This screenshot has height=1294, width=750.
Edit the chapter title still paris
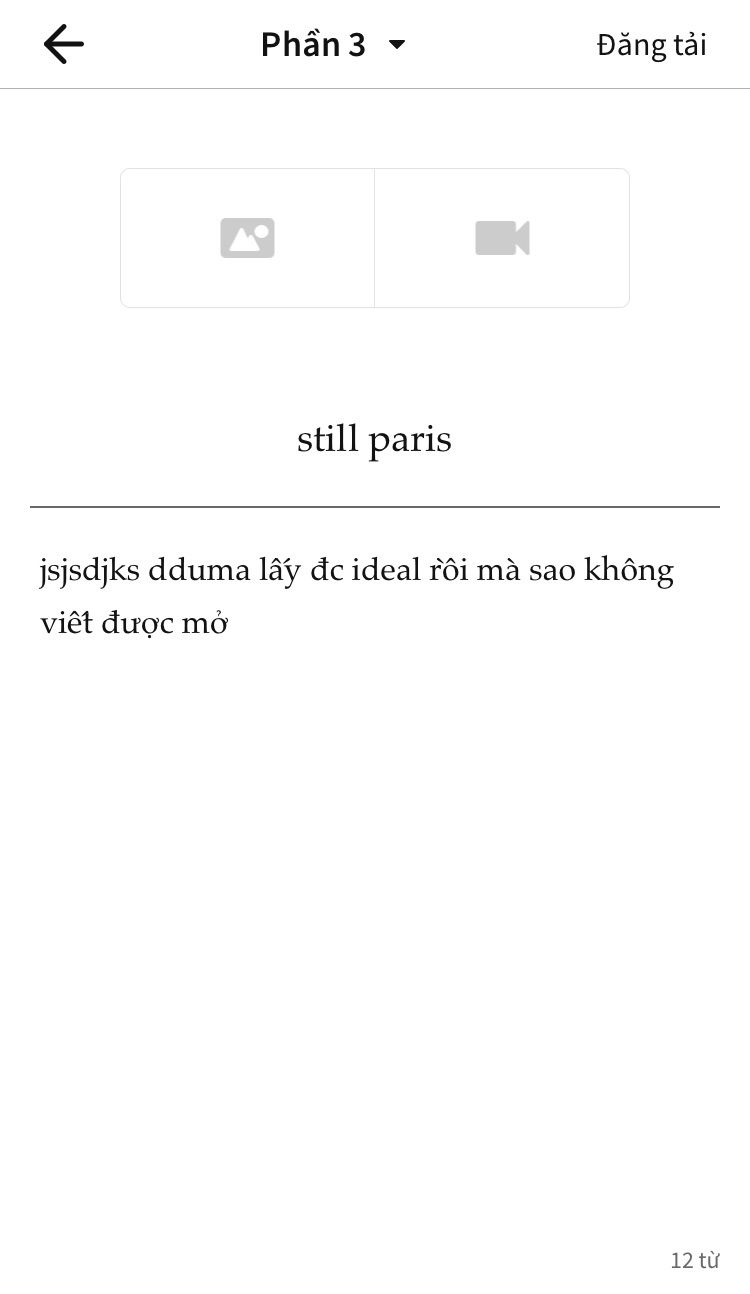click(375, 440)
